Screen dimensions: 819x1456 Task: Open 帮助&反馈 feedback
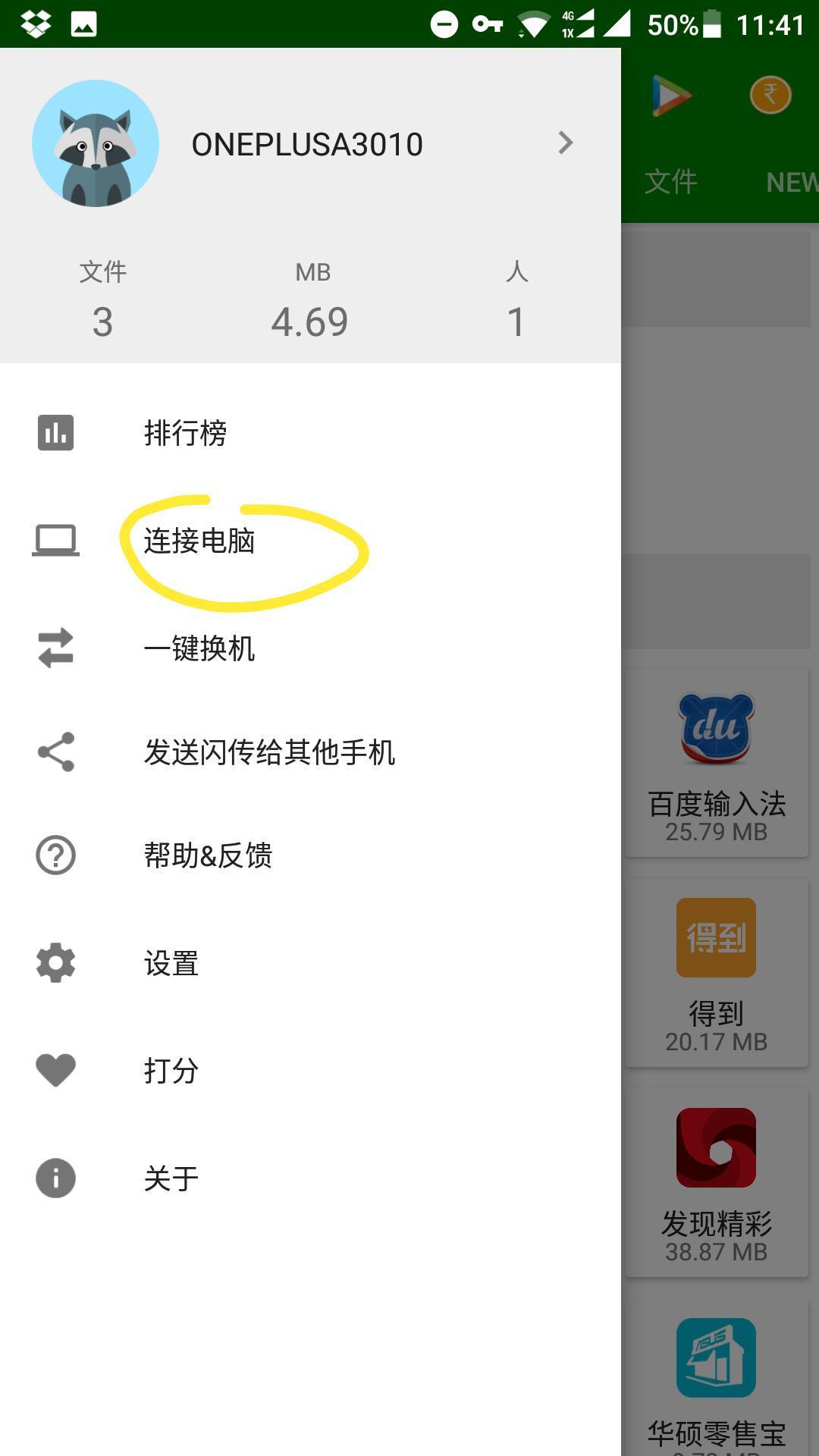coord(209,857)
